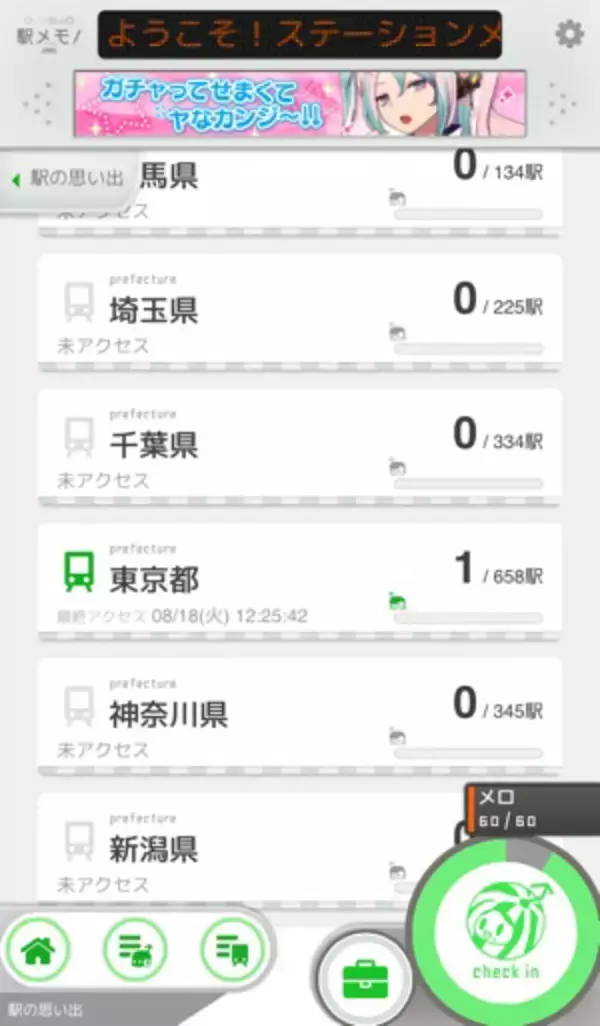Open the station list by area icon

point(135,950)
